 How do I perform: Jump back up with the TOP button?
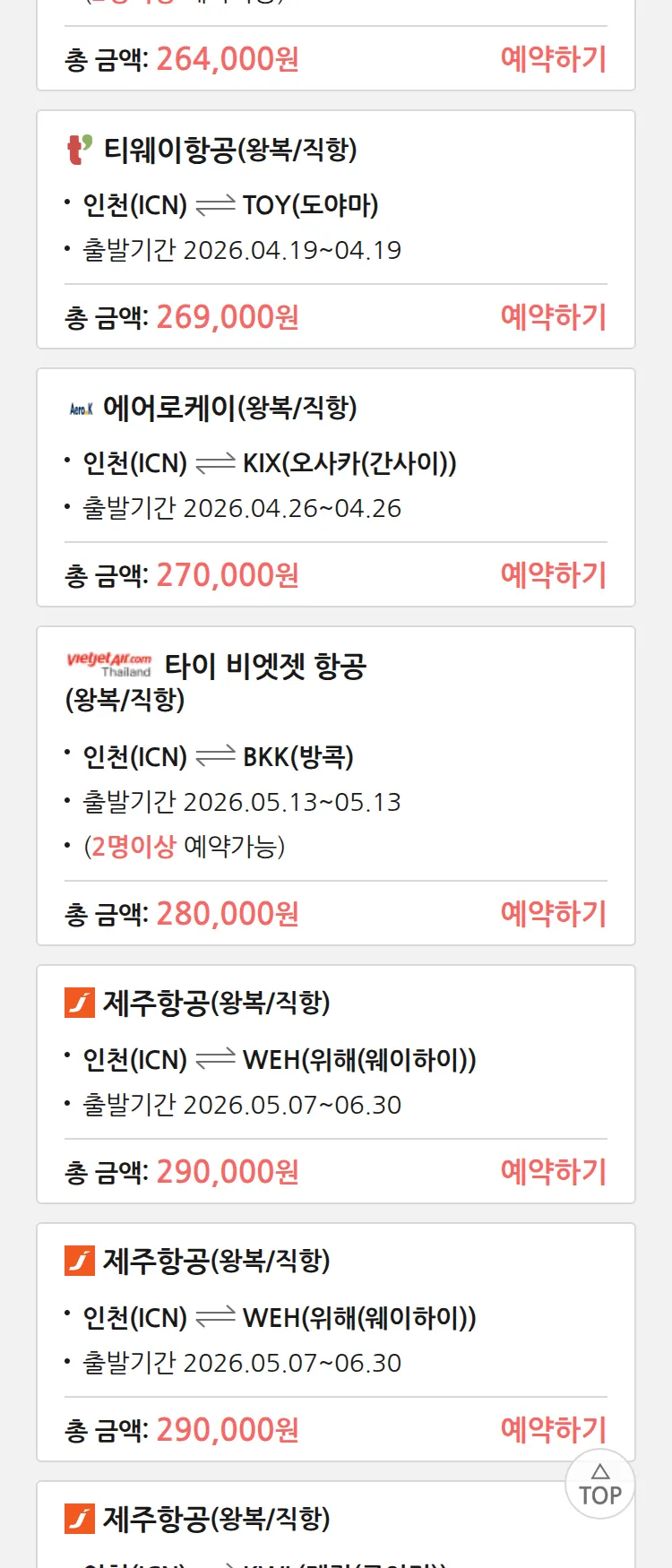pyautogui.click(x=599, y=1484)
